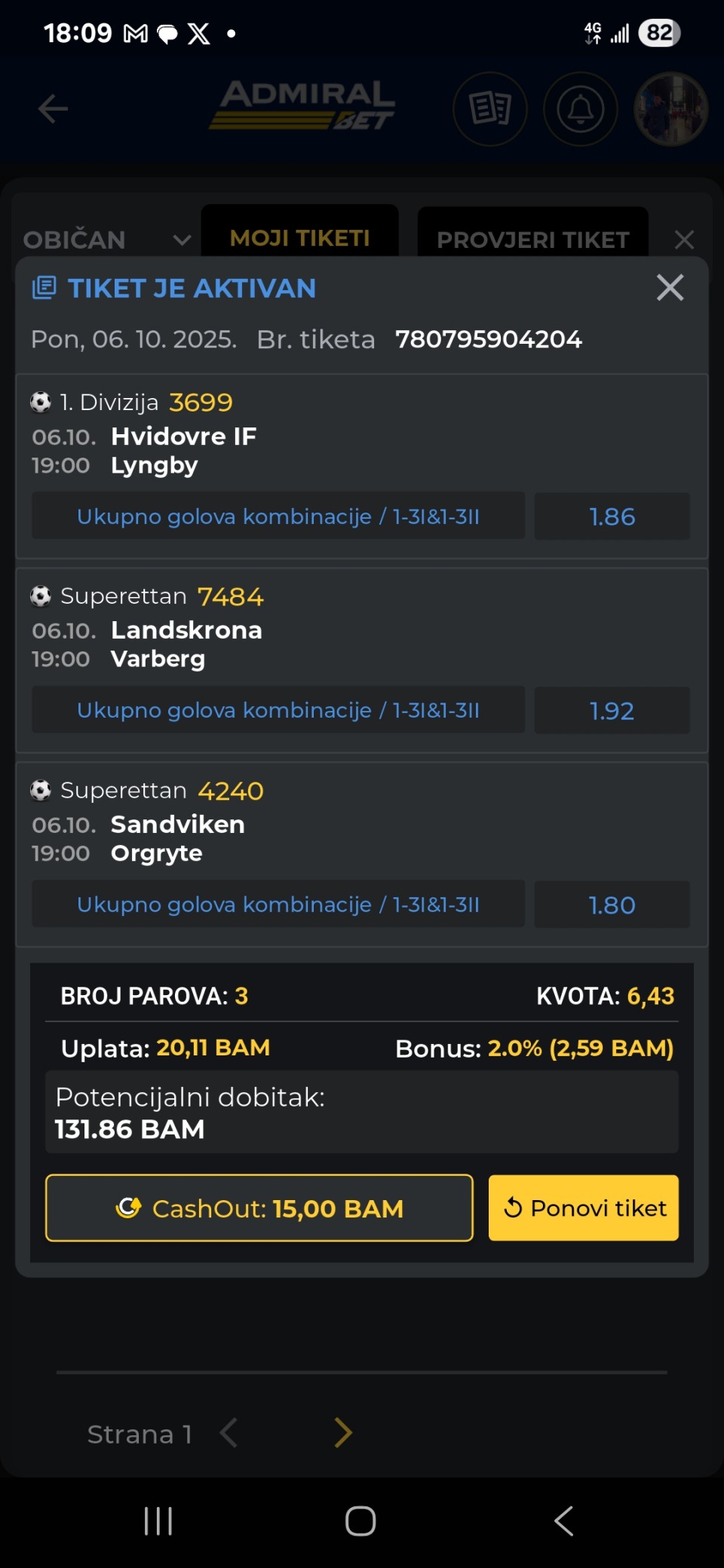Viewport: 724px width, 1568px height.
Task: Open recent apps from the navigation bar
Action: [158, 1521]
